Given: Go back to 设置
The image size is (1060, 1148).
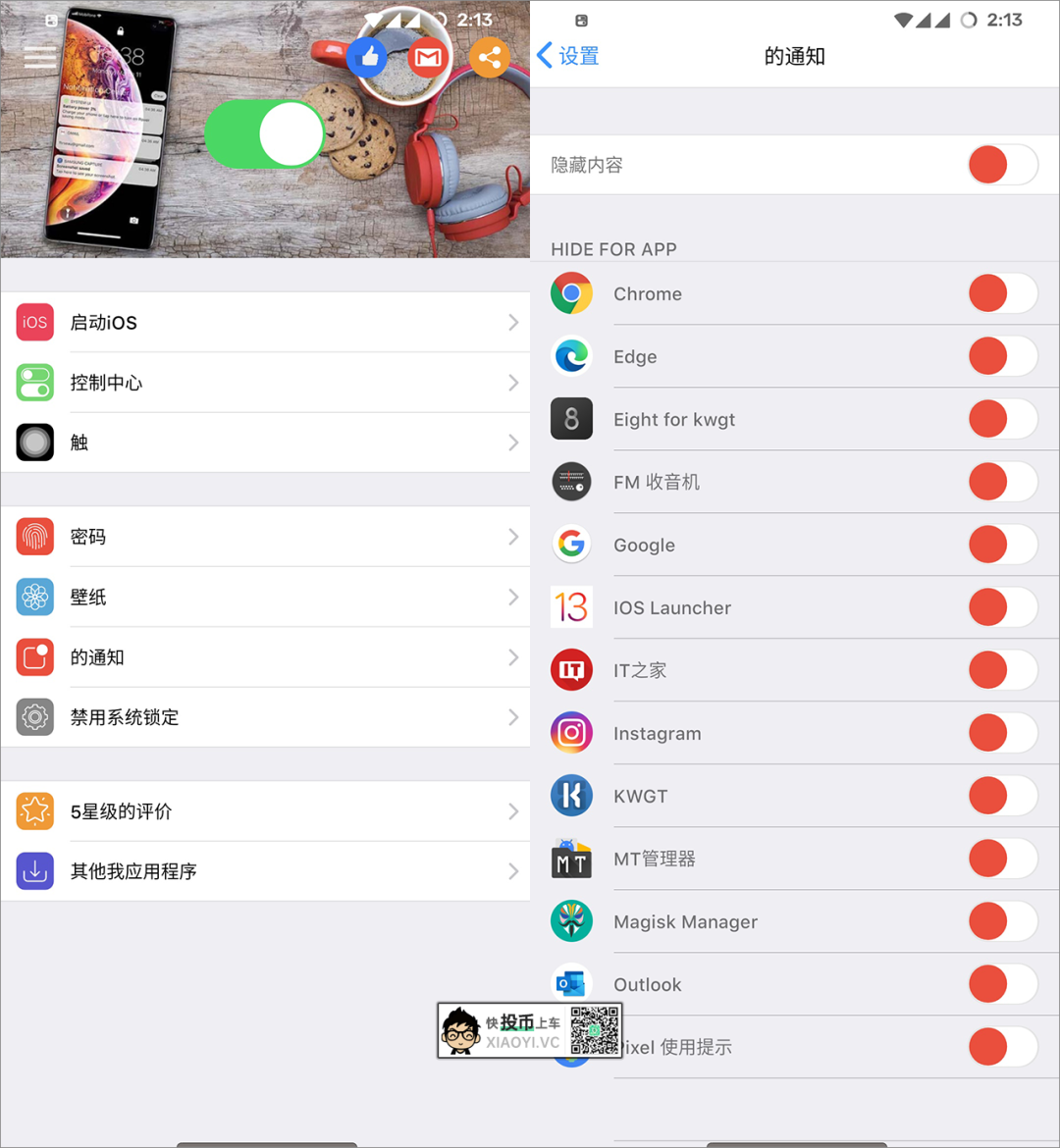Looking at the screenshot, I should (568, 56).
